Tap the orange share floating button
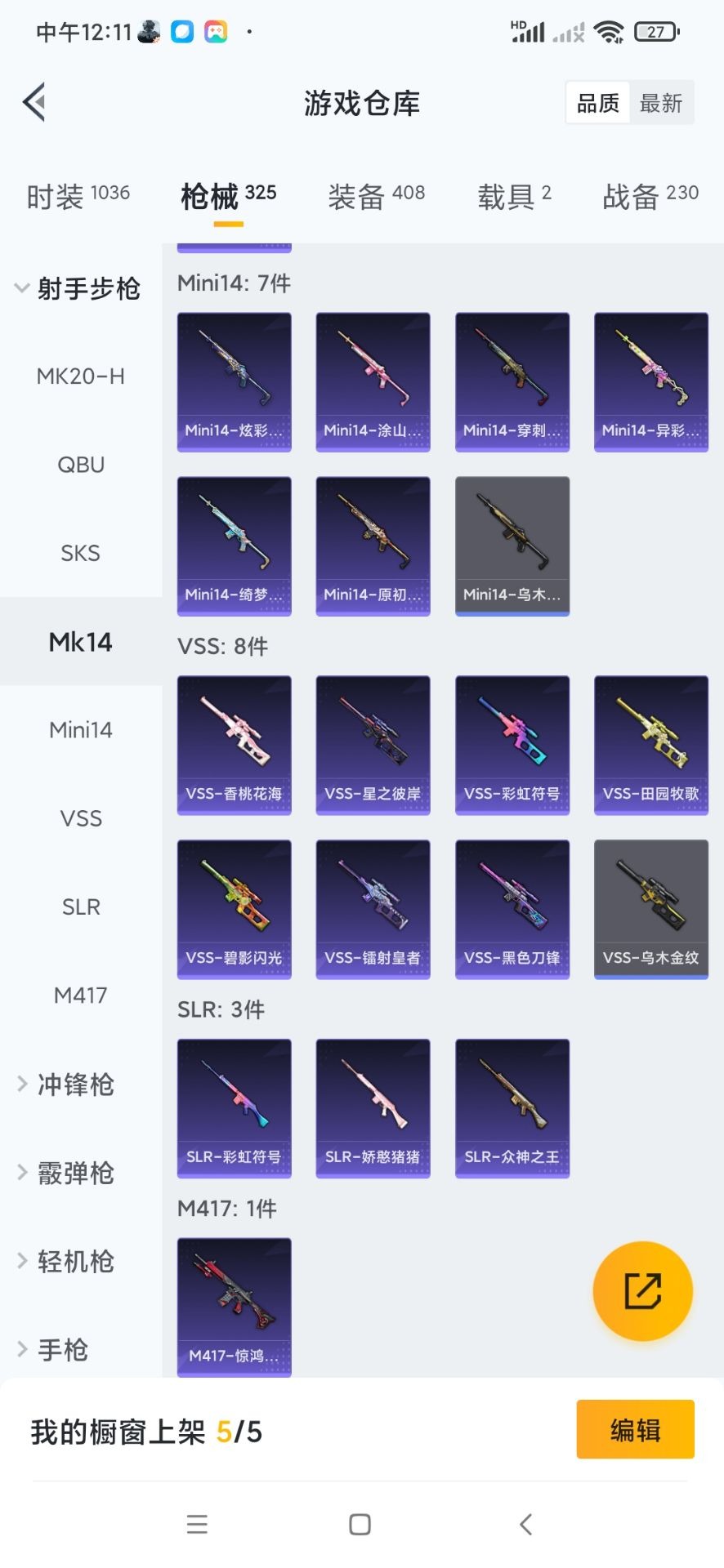The height and width of the screenshot is (1568, 724). (x=642, y=1291)
